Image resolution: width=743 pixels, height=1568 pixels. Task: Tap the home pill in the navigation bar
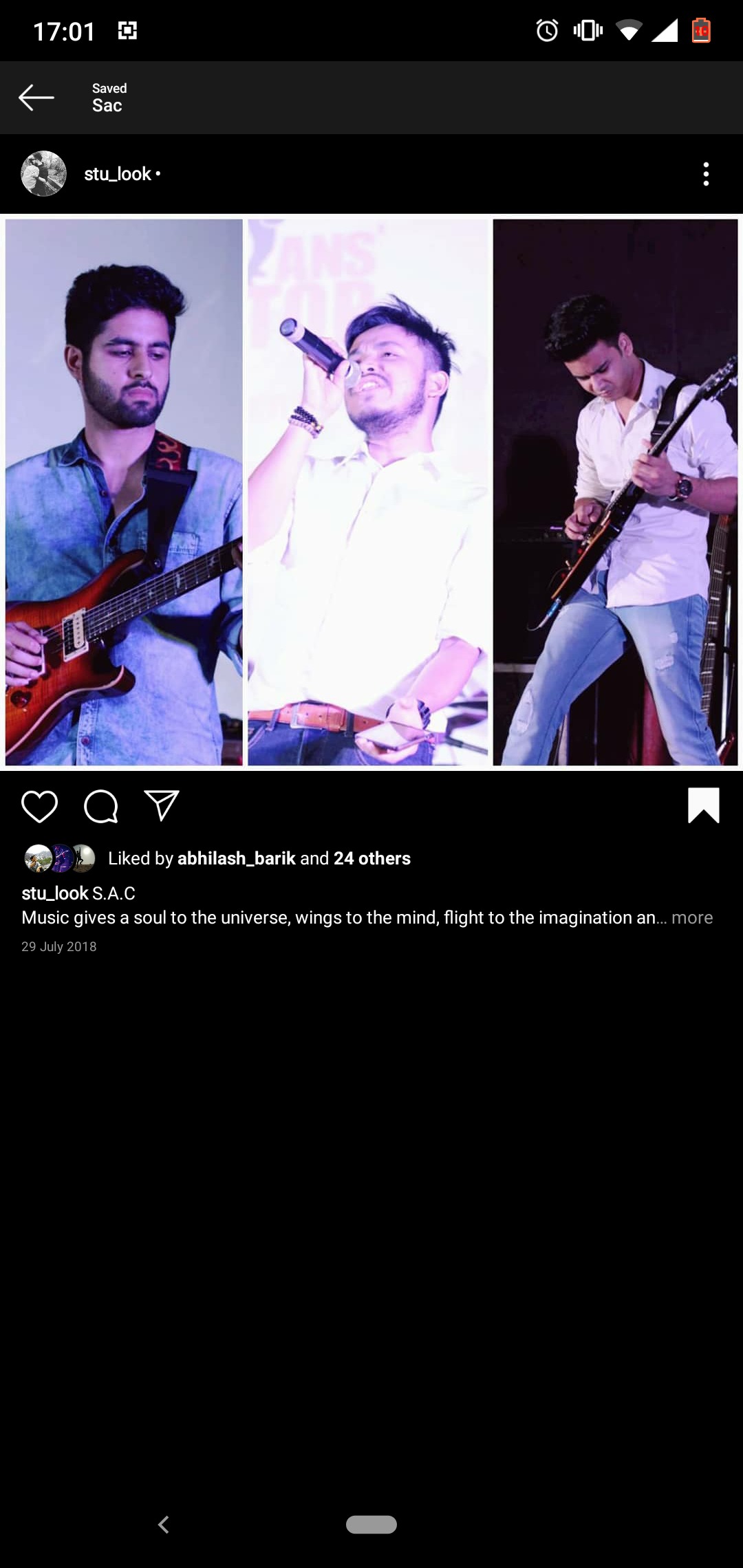point(371,1525)
